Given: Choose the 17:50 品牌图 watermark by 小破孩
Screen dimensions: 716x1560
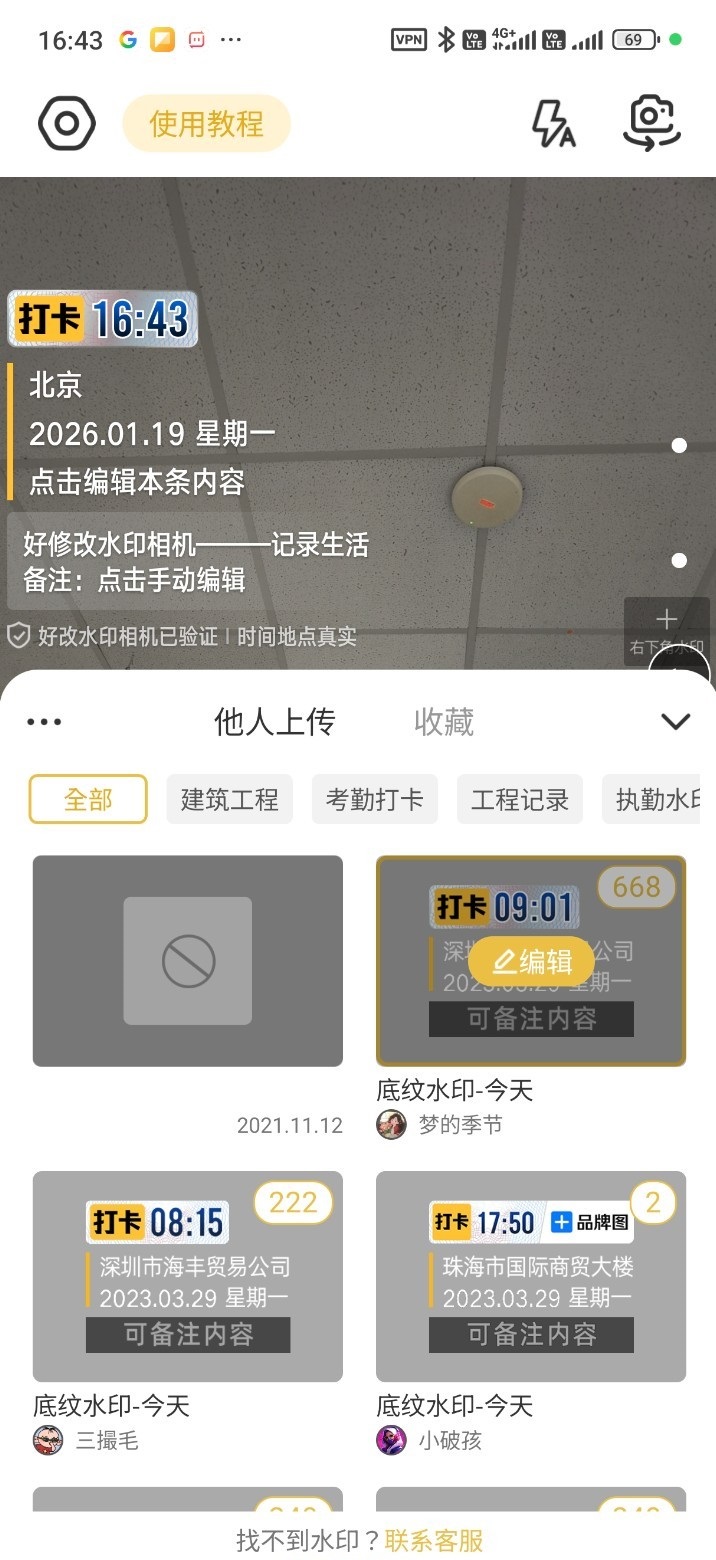Looking at the screenshot, I should coord(531,1276).
